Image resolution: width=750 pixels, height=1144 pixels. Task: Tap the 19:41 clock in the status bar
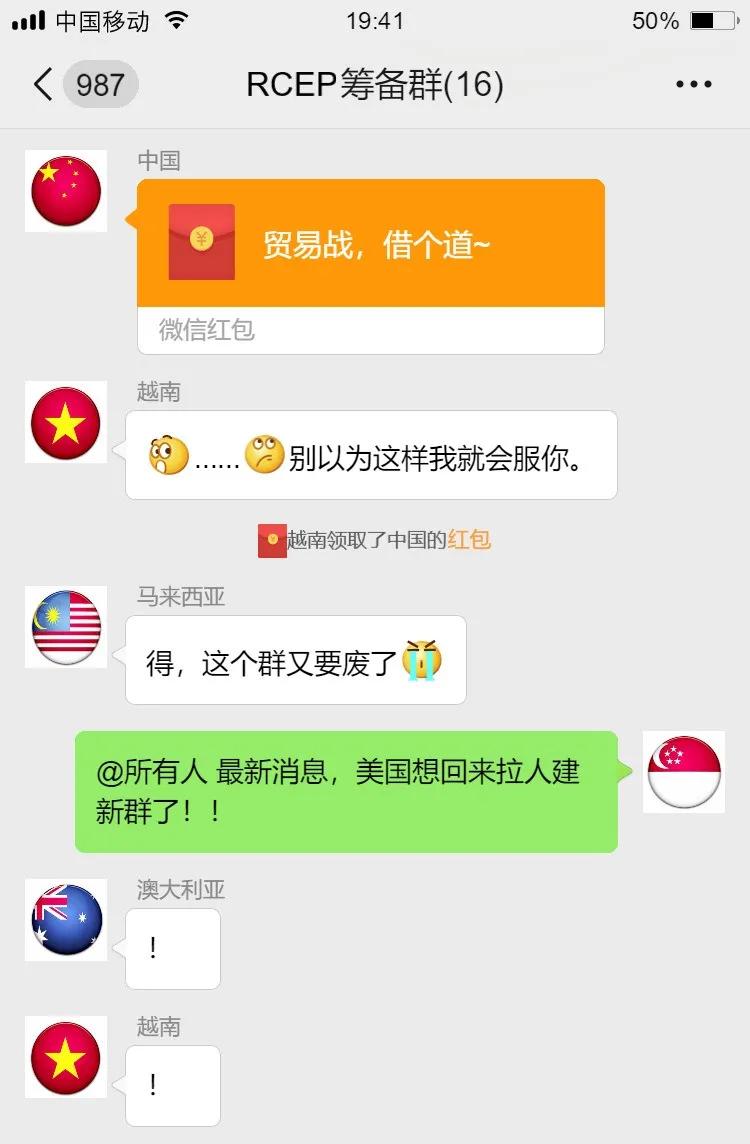click(x=374, y=18)
